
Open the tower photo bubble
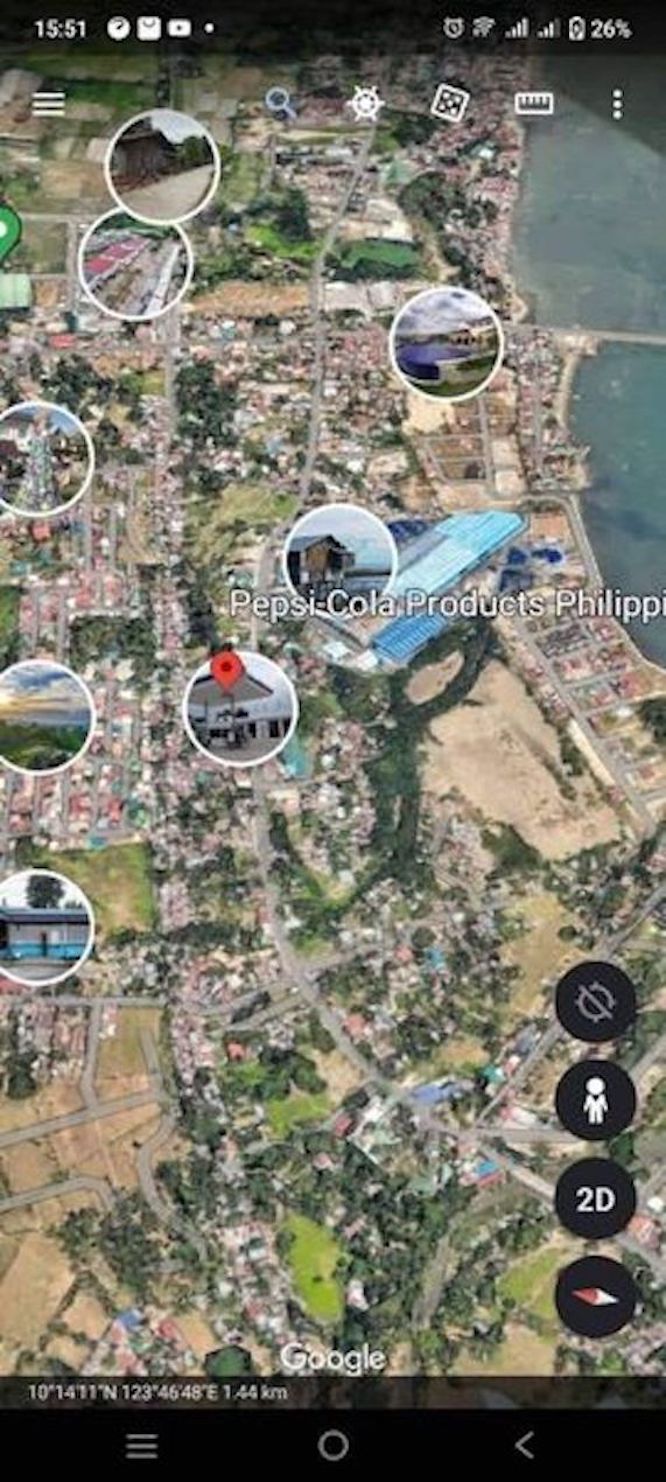40,460
